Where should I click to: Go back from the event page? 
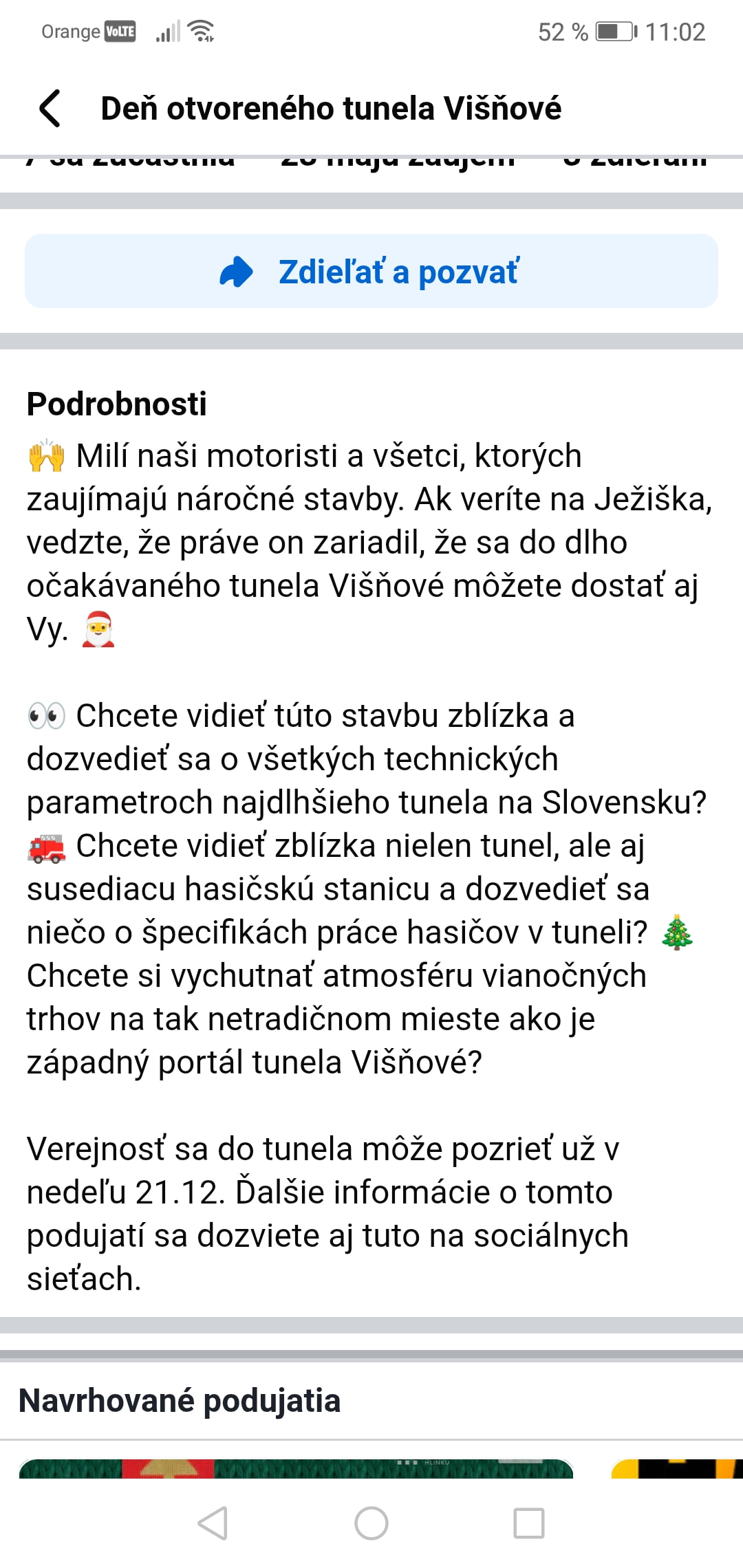pyautogui.click(x=50, y=109)
